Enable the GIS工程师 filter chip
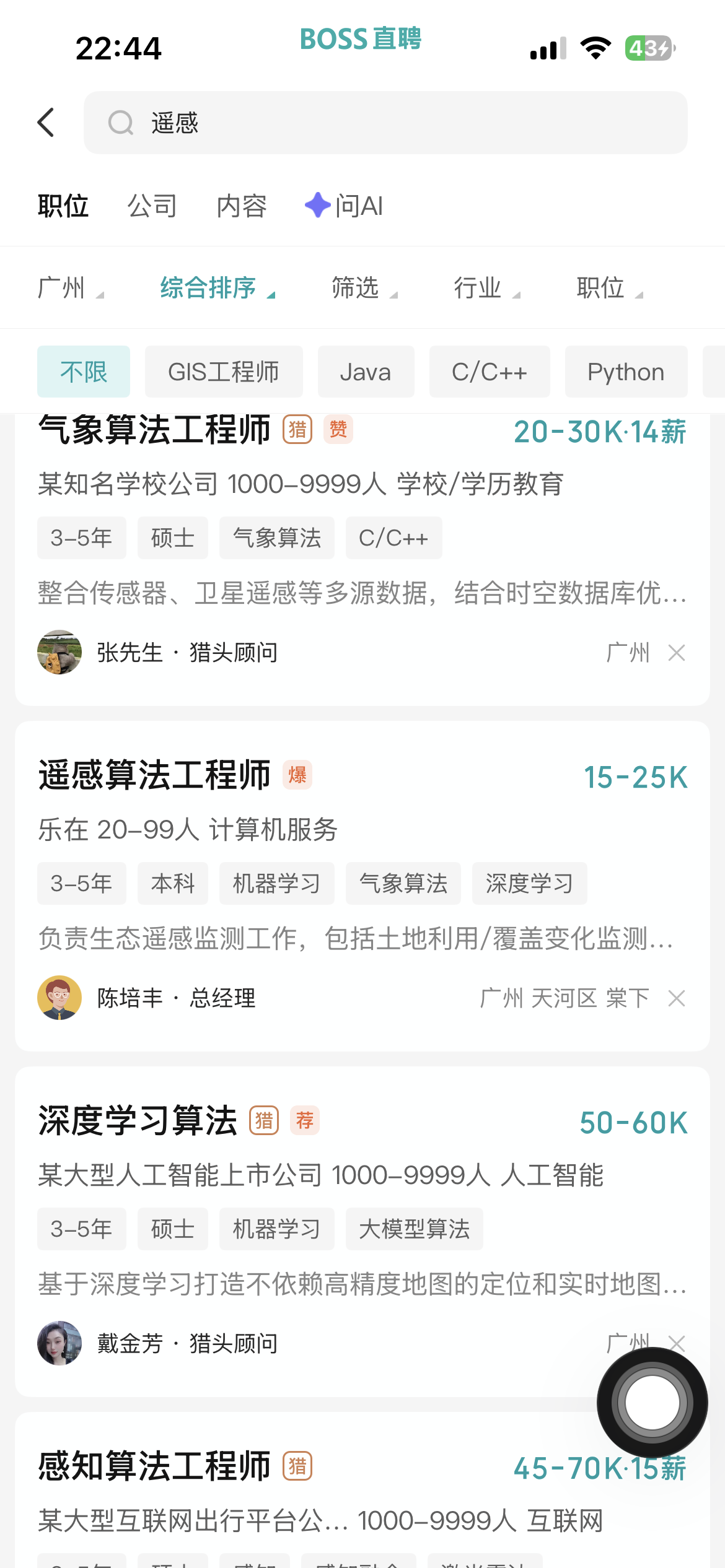The width and height of the screenshot is (725, 1568). 224,371
